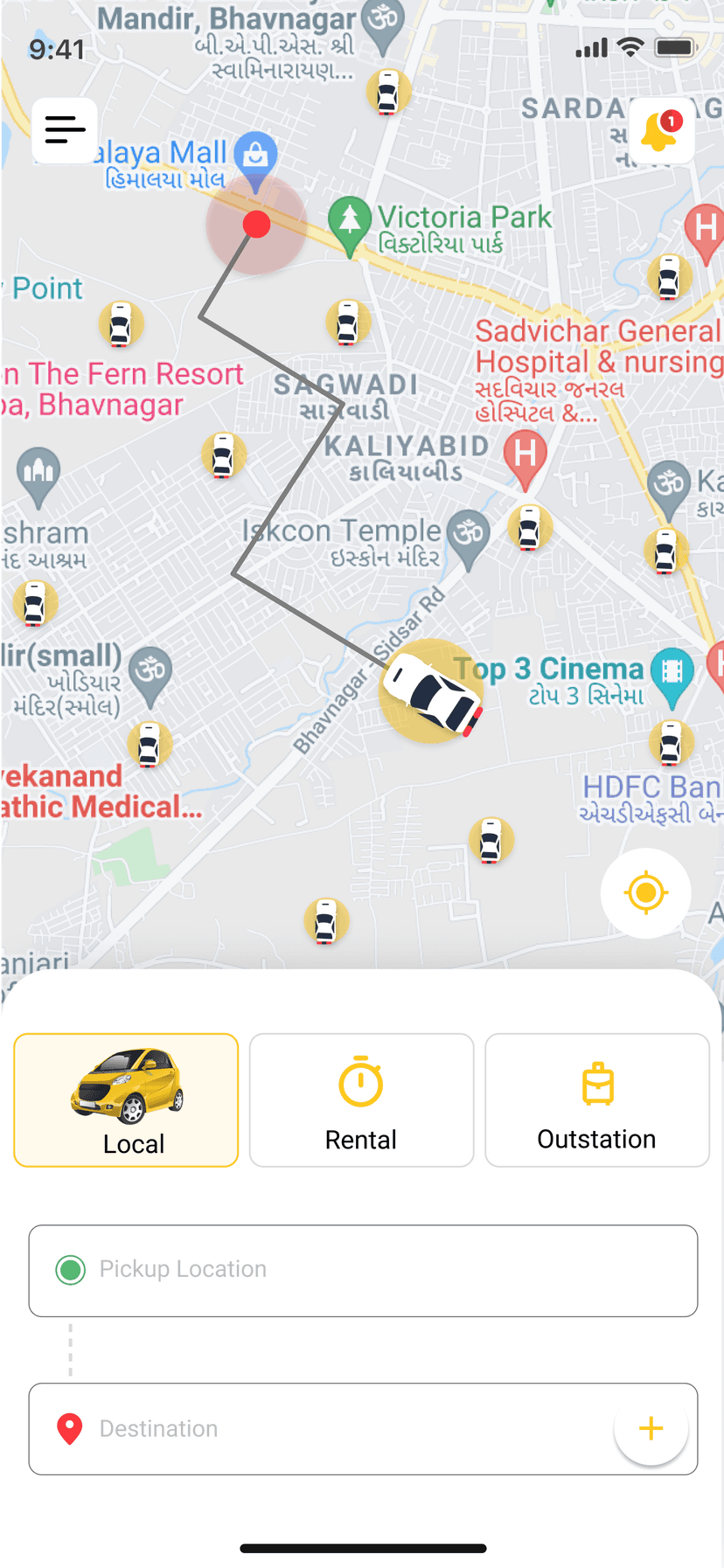
Task: Keep Local ride type selected
Action: 125,1100
